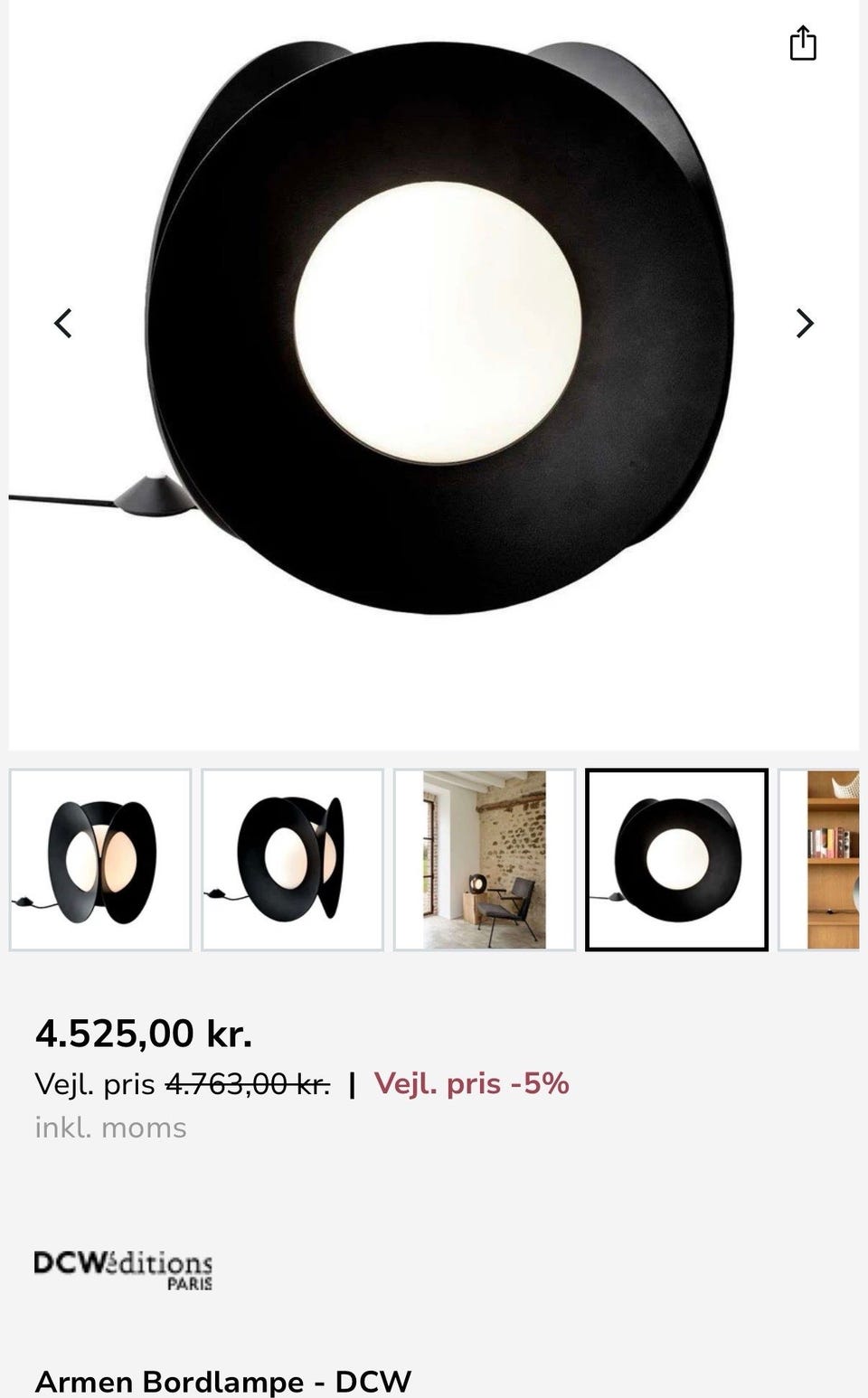868x1398 pixels.
Task: View the room scene thumbnail with chair
Action: (486, 859)
